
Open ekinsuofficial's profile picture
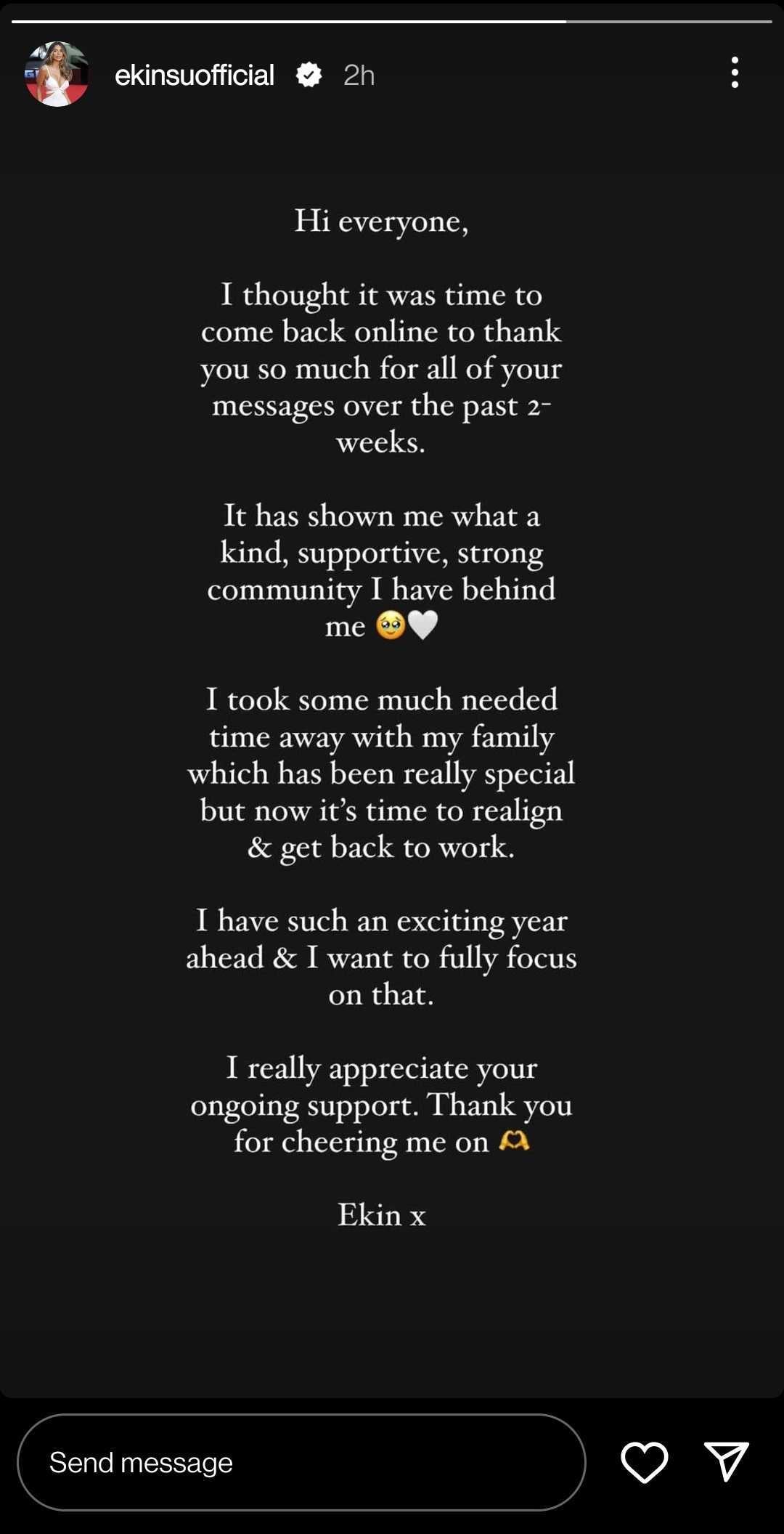point(57,74)
